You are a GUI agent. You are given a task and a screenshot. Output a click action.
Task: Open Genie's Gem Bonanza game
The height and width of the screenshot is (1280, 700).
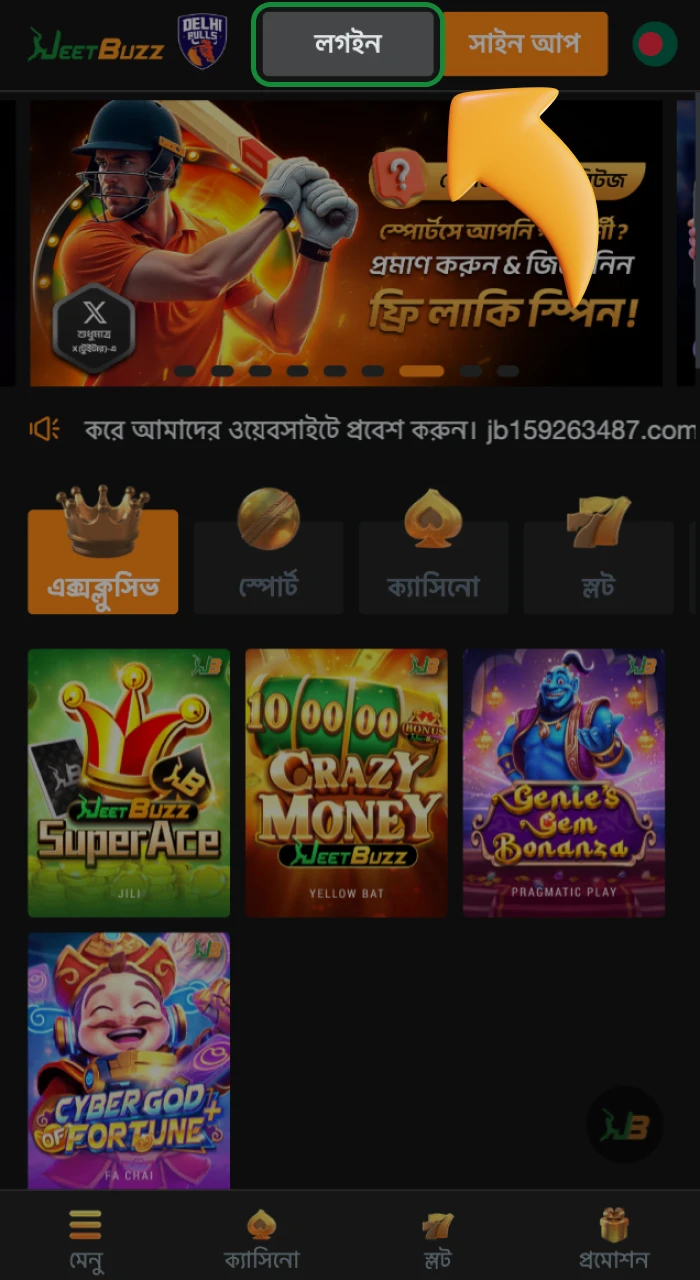tap(564, 783)
